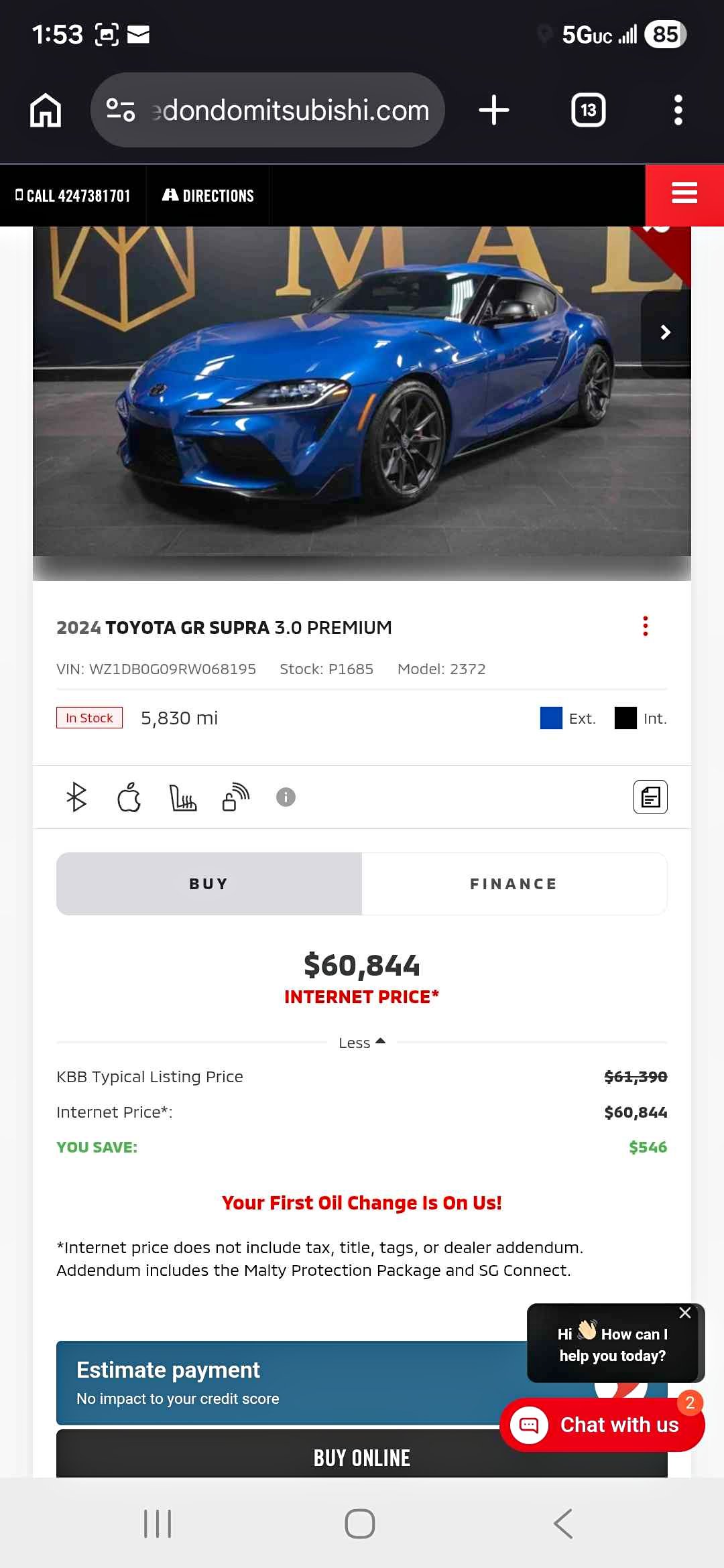
Task: Tap the info icon beside feature icons
Action: tap(285, 797)
